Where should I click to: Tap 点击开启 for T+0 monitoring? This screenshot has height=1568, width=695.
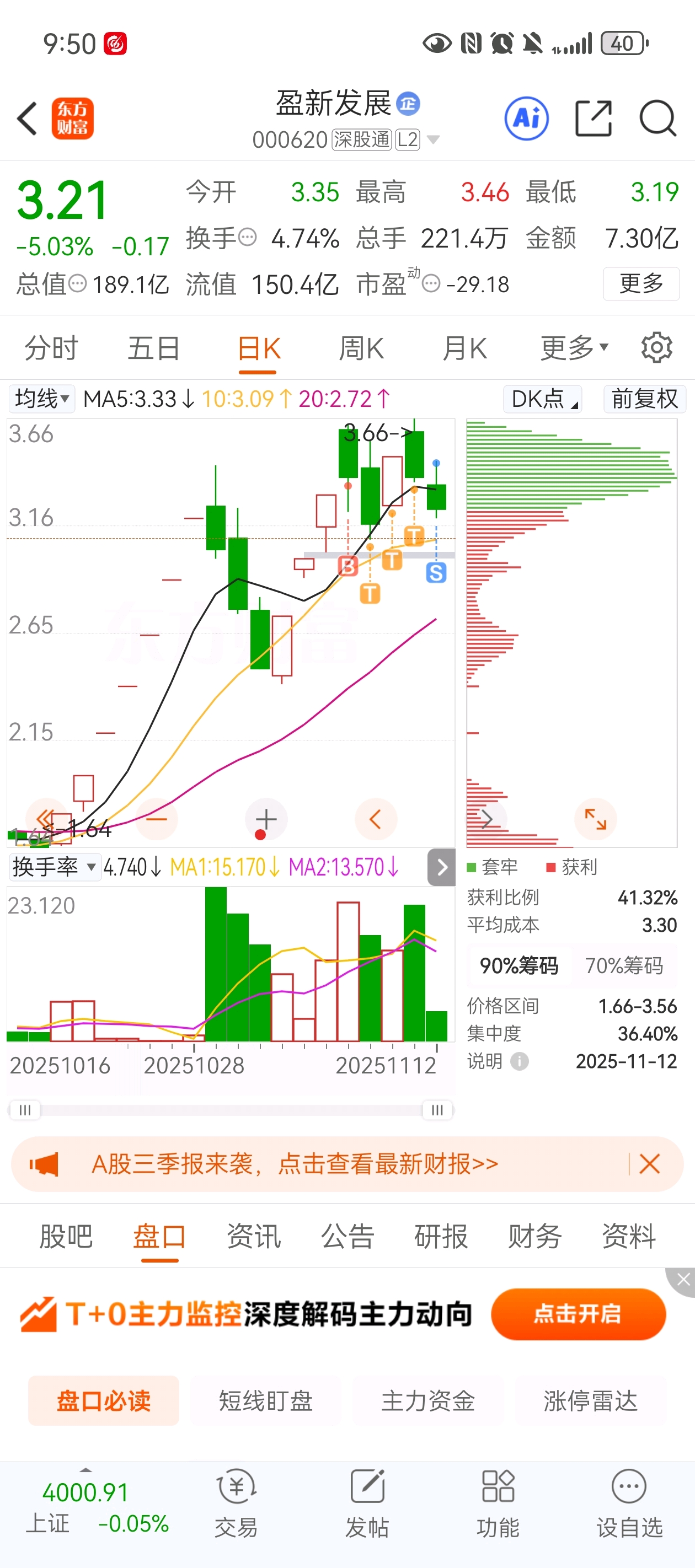578,1314
